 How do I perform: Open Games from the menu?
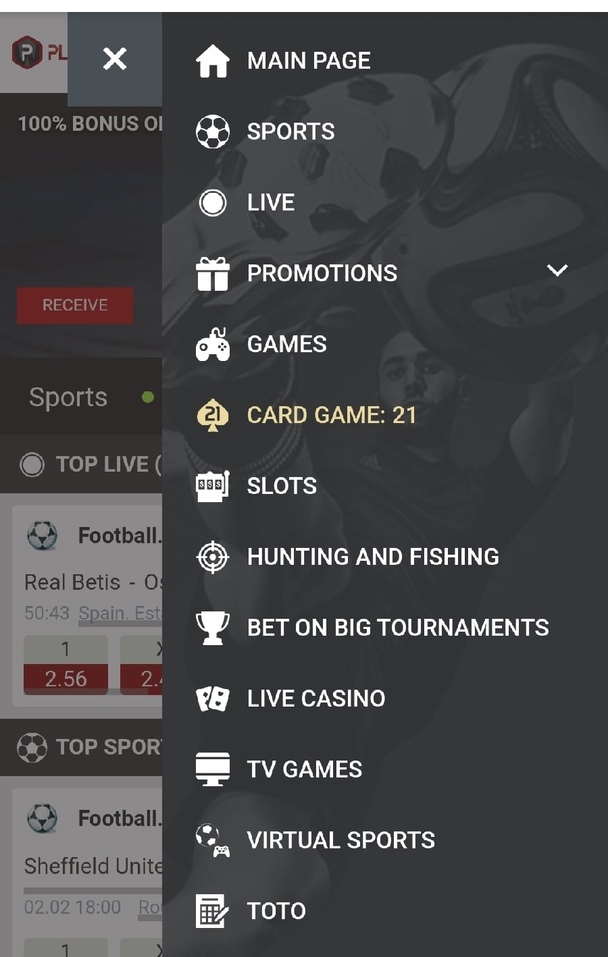pyautogui.click(x=286, y=345)
